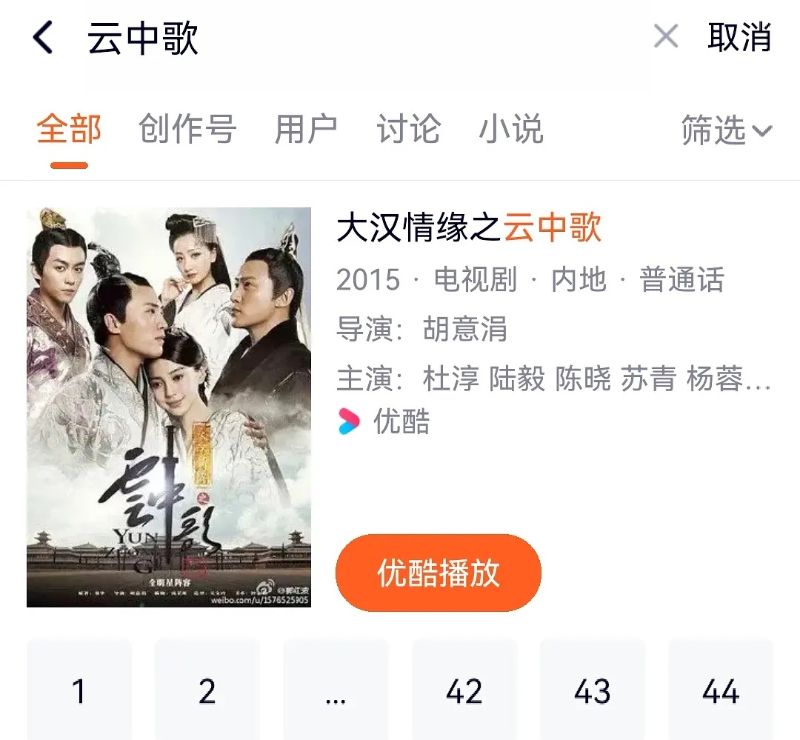This screenshot has height=740, width=800.
Task: View the 小说 tab
Action: [x=510, y=130]
